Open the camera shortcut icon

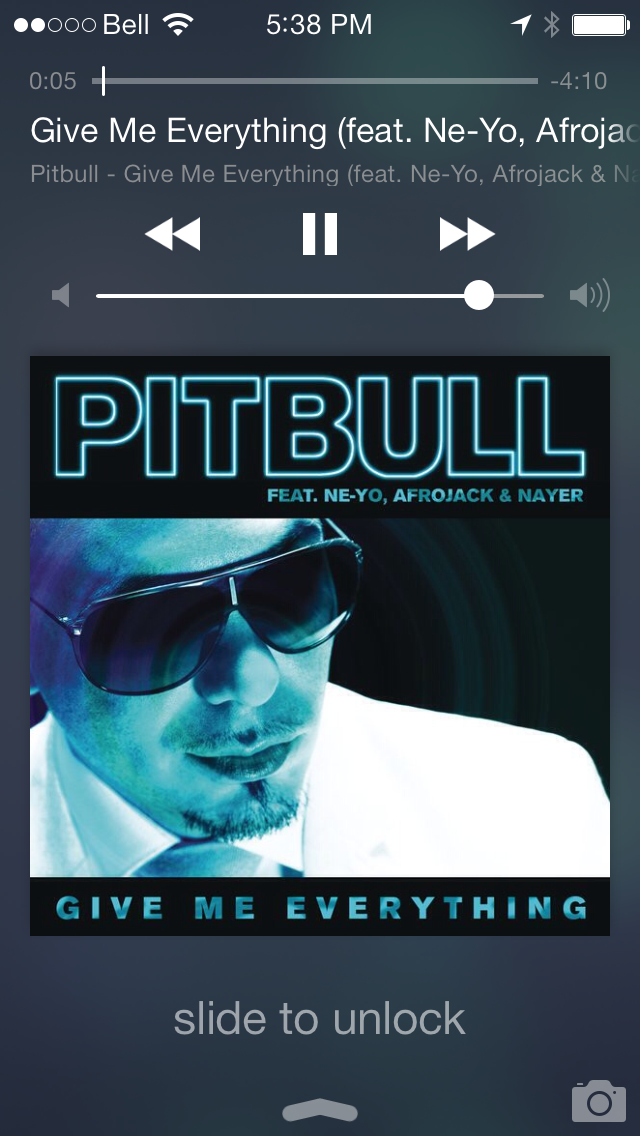pyautogui.click(x=599, y=1100)
